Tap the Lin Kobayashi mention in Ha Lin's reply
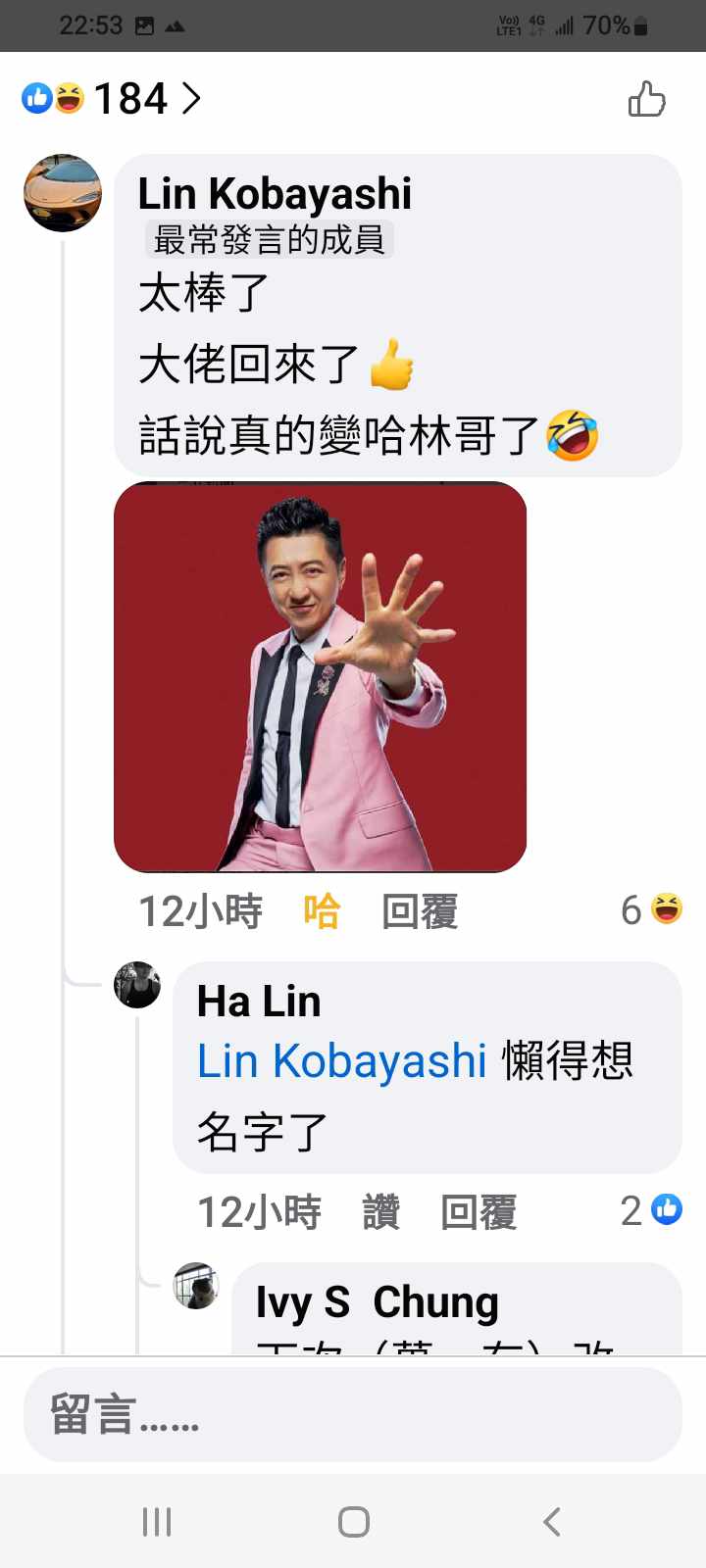The image size is (706, 1568). click(341, 1060)
